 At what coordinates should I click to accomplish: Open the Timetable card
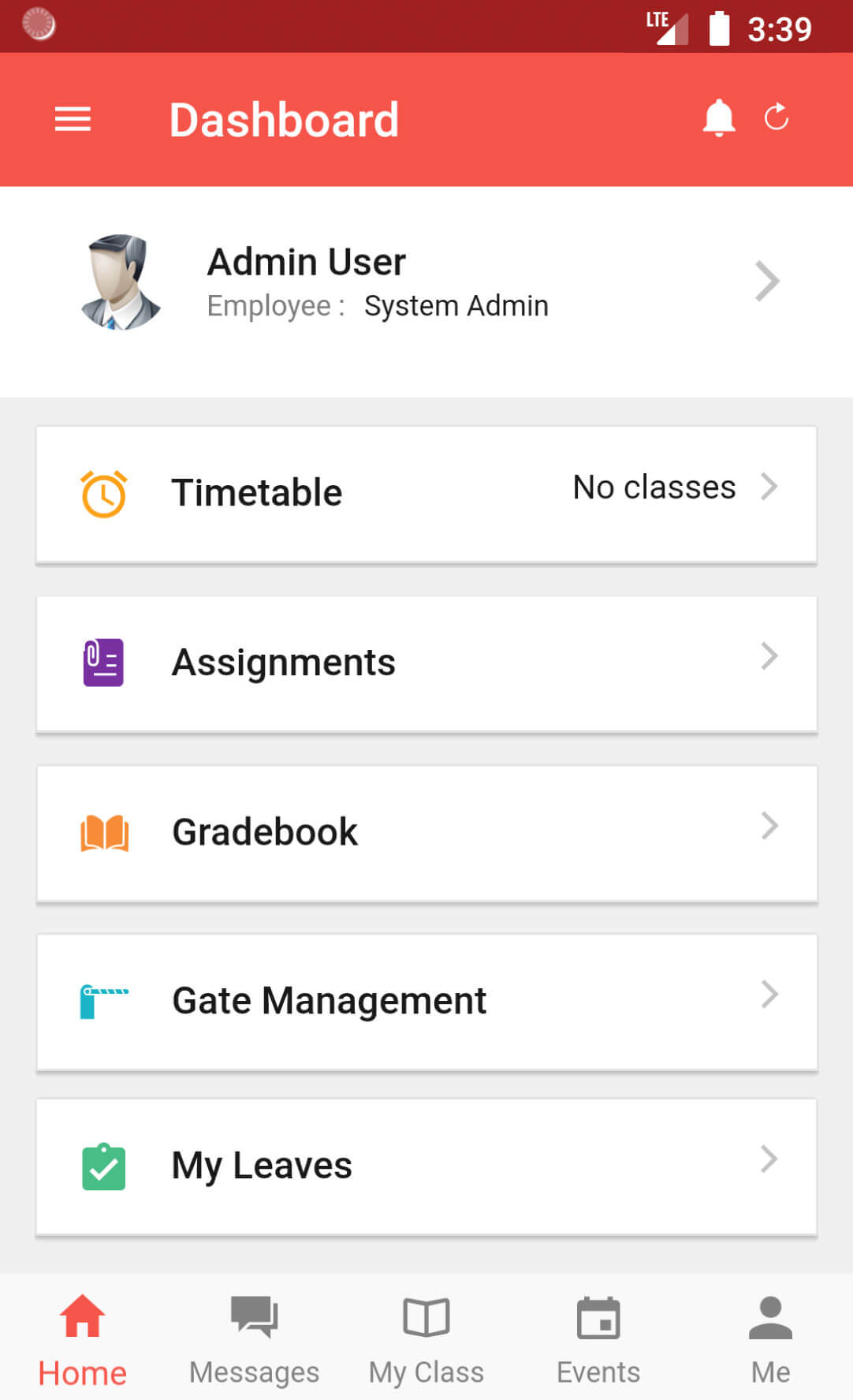pos(426,495)
